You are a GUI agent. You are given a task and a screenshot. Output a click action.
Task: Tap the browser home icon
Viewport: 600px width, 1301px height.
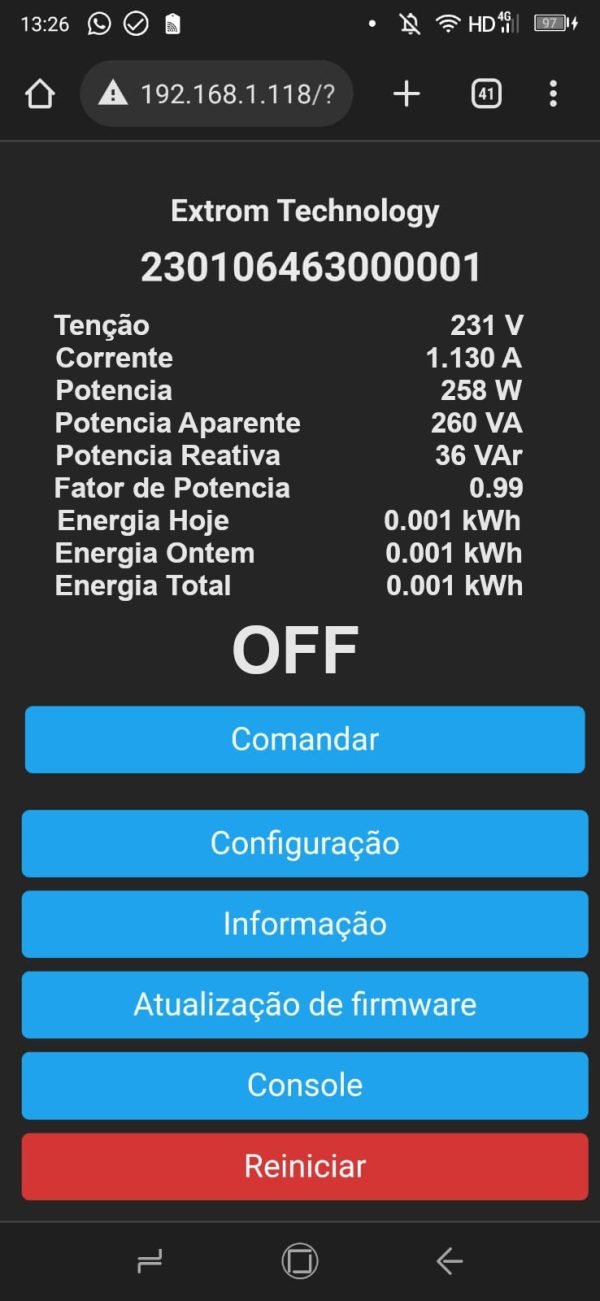[40, 95]
